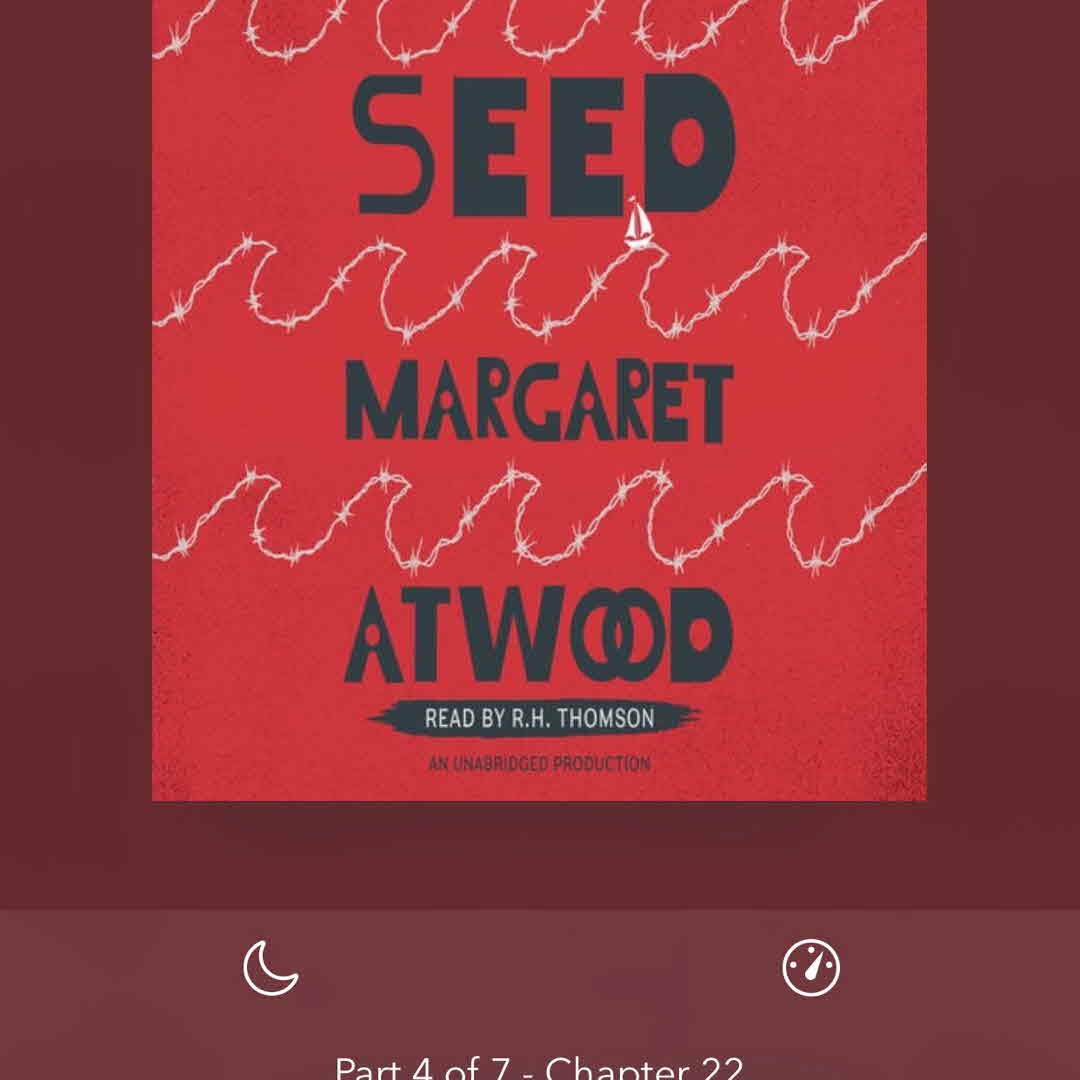Open the playback speed gauge

(810, 968)
